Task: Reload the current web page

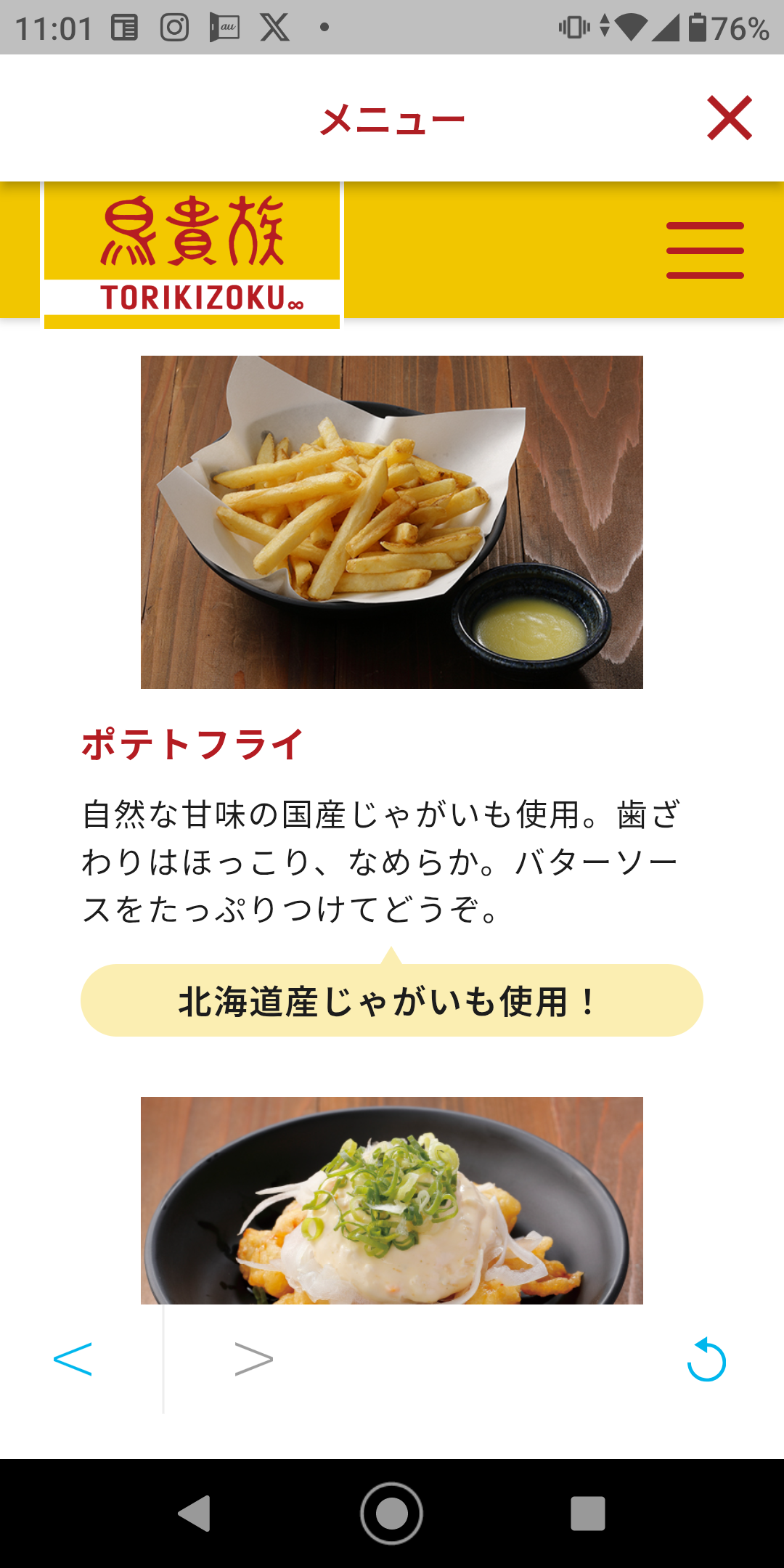Action: 706,1360
